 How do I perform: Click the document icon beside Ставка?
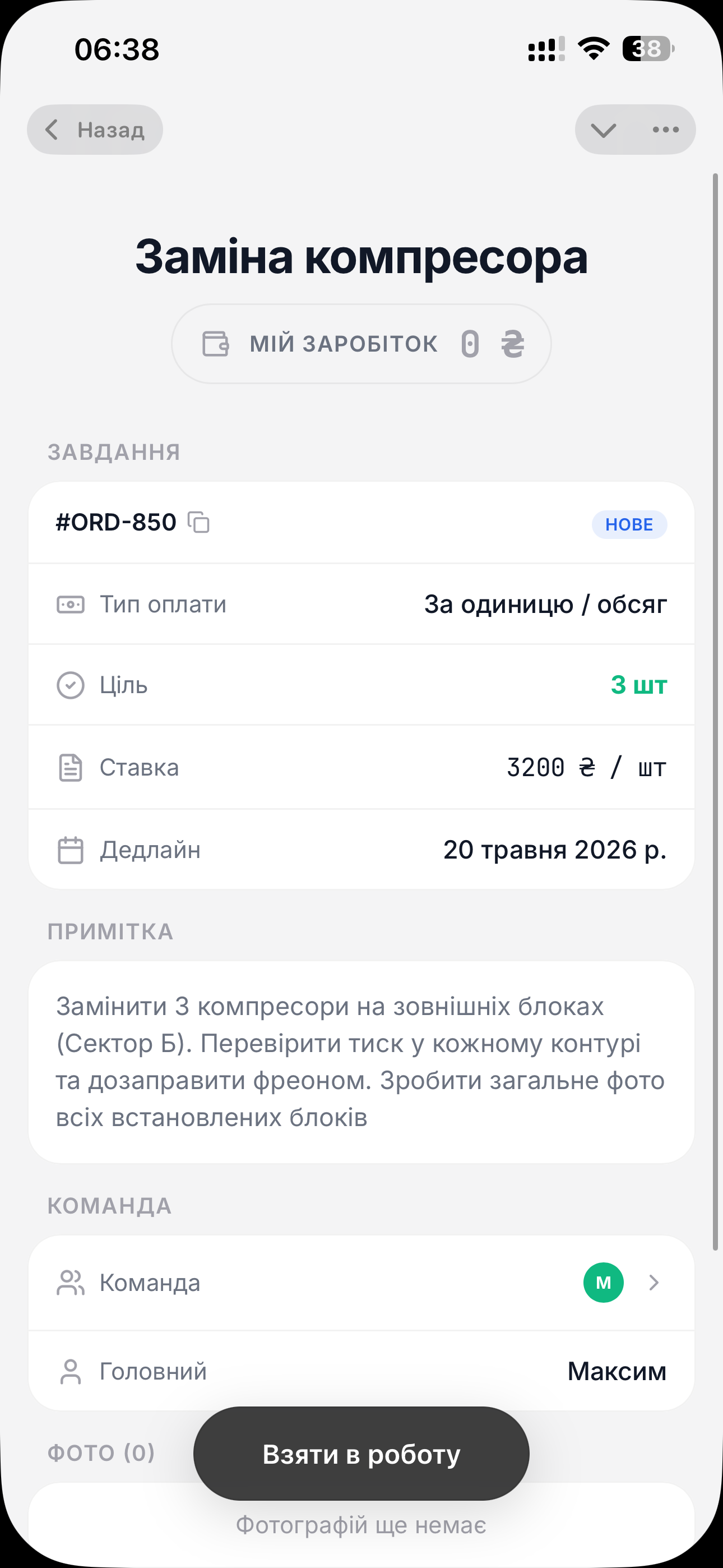71,767
